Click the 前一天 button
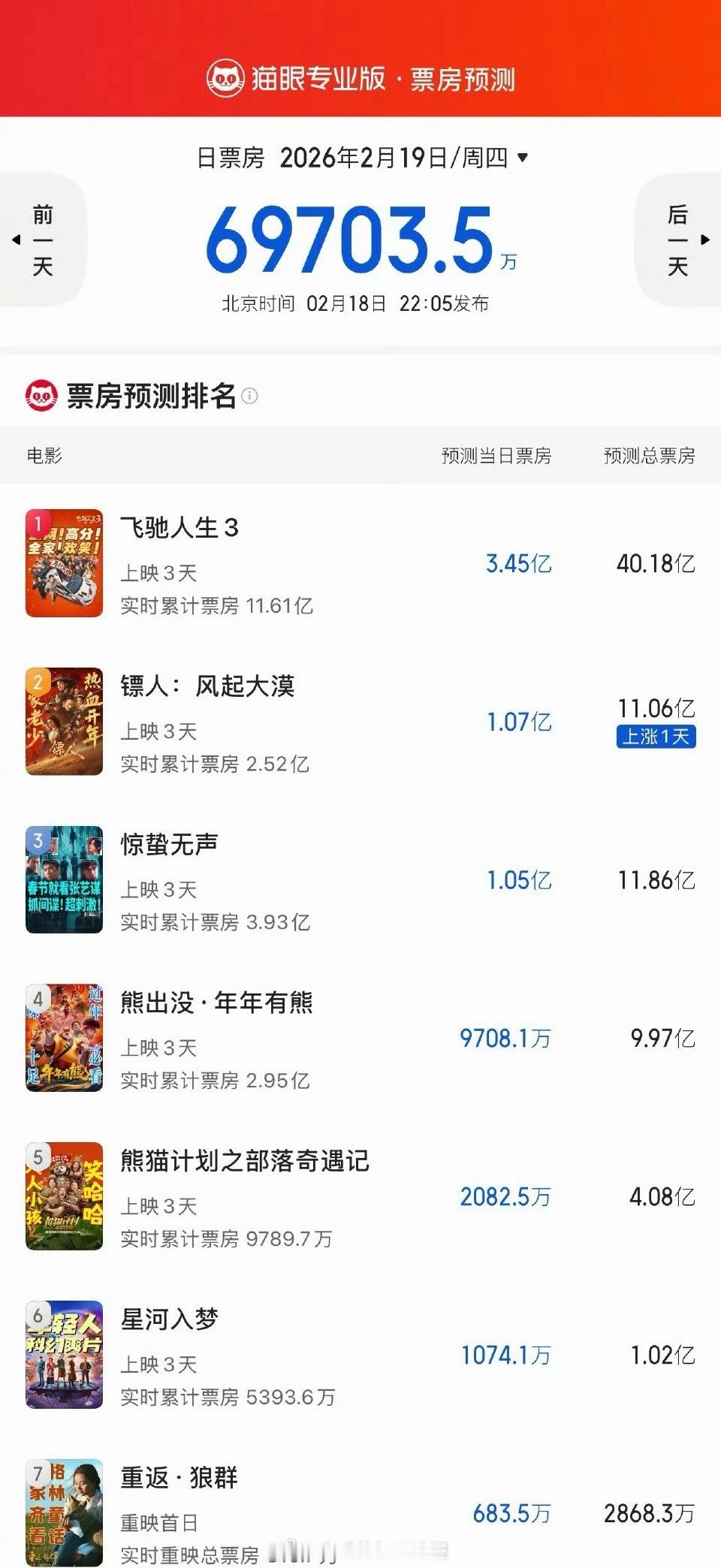Screen dimensions: 721x1568 tap(41, 238)
